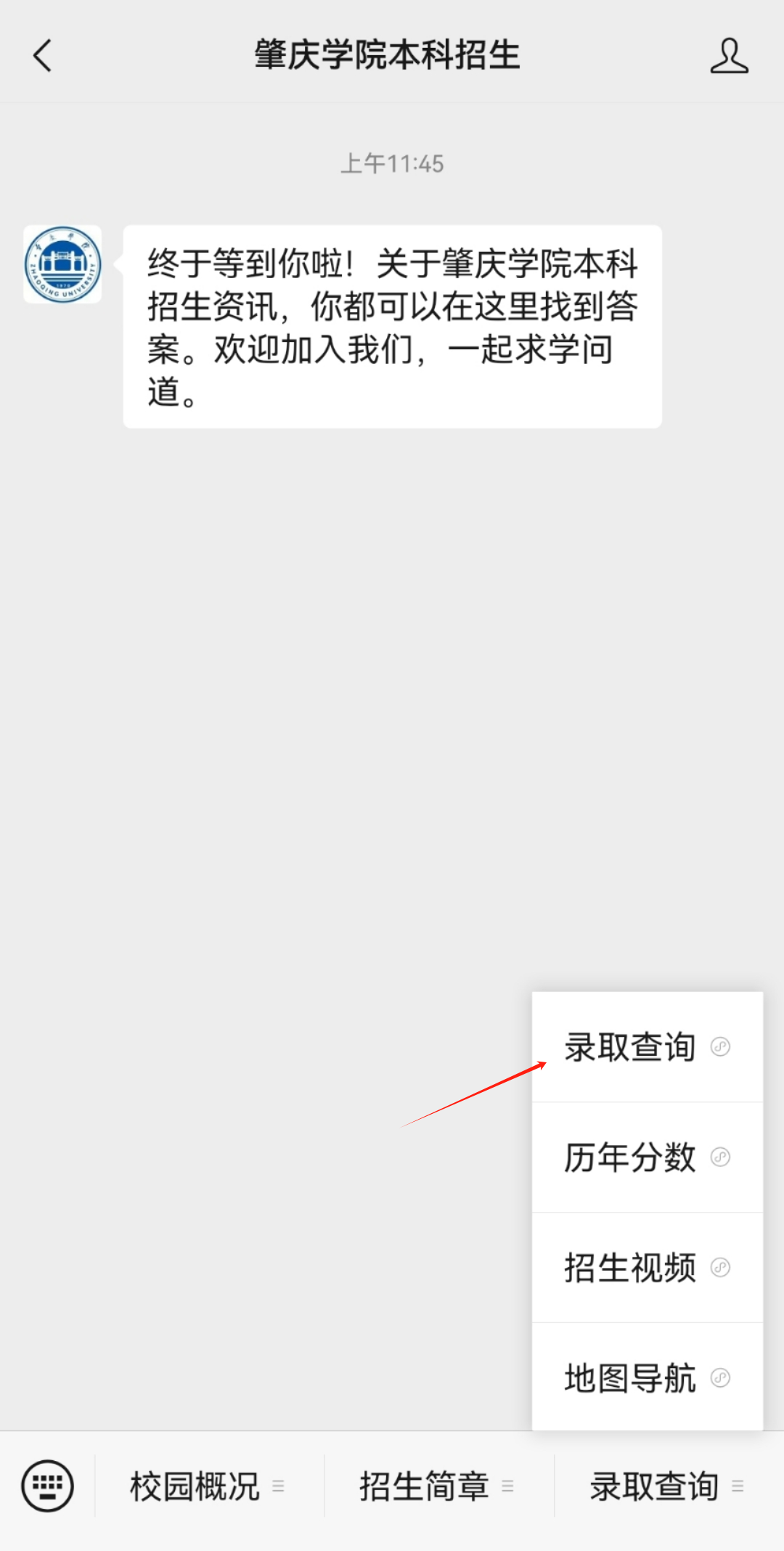The height and width of the screenshot is (1551, 784).
Task: Expand the 招生简章 bottom menu
Action: click(x=437, y=1486)
